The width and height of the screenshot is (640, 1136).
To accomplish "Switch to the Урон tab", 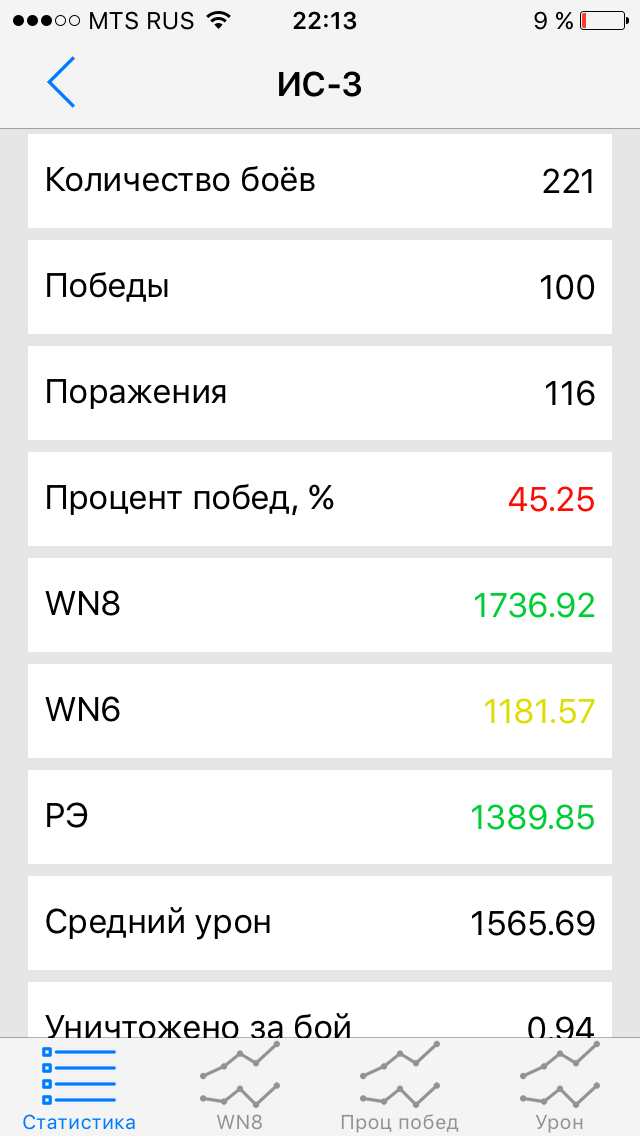I will coord(559,1088).
